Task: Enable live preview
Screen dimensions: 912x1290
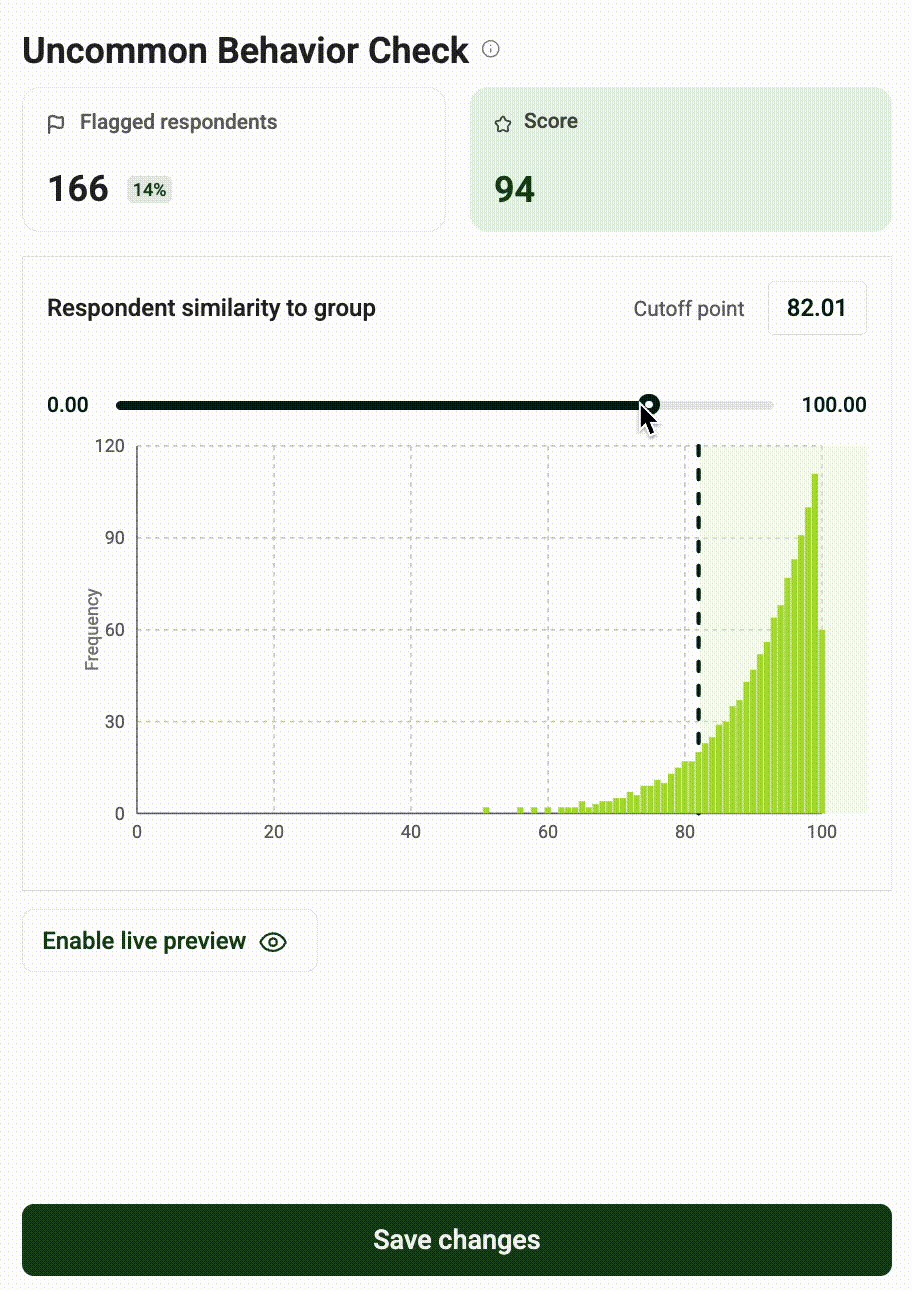Action: (169, 941)
